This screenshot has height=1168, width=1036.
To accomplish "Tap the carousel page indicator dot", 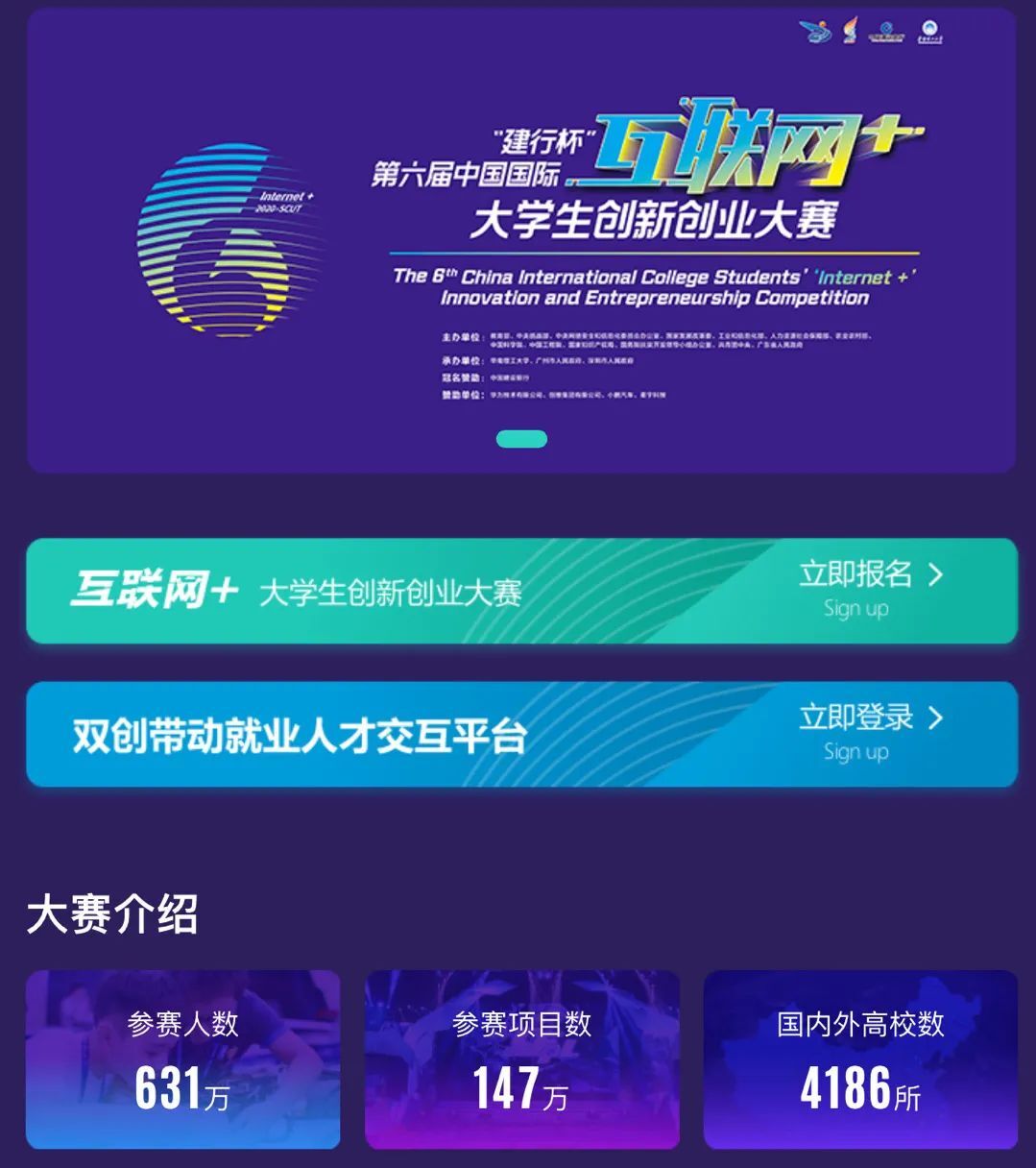I will point(521,439).
